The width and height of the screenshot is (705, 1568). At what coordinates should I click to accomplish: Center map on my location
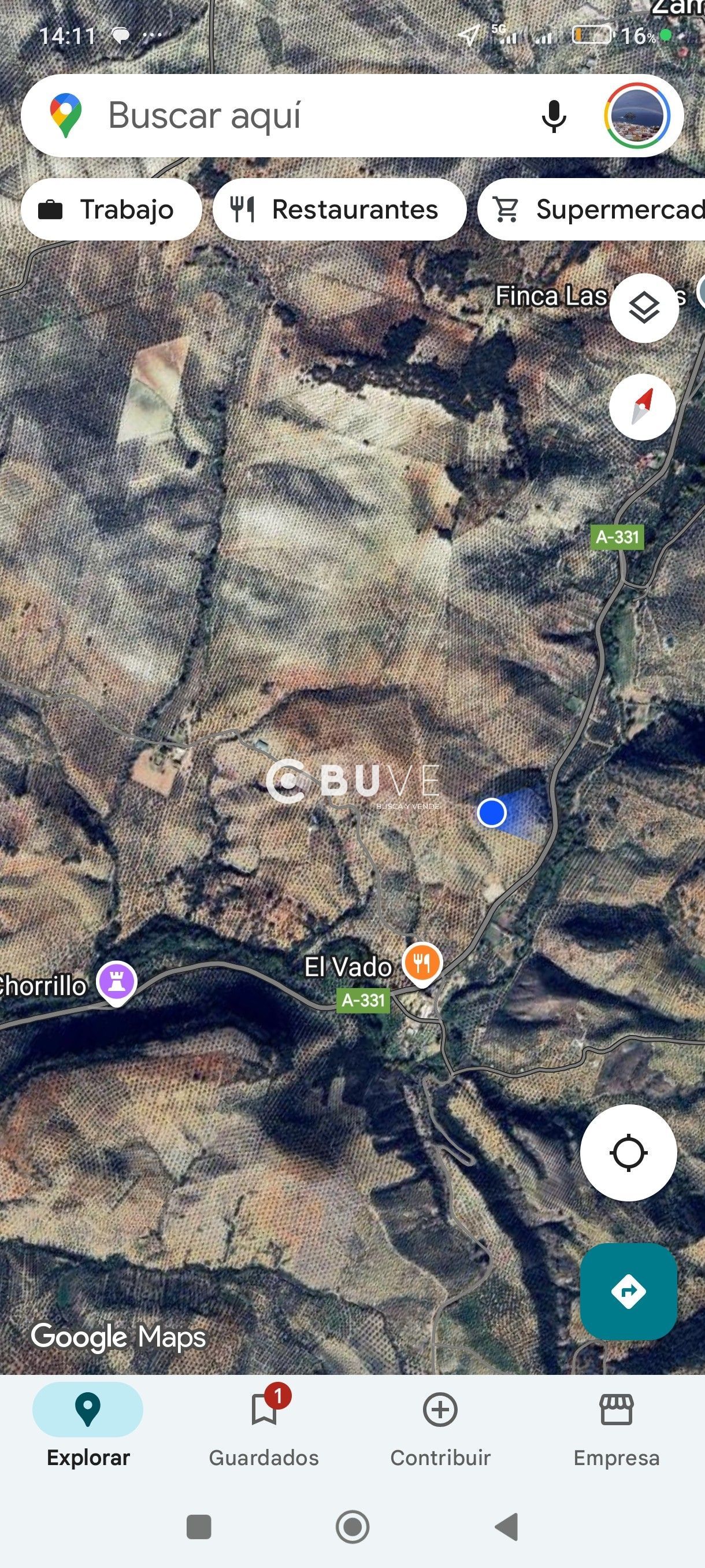coord(628,1152)
